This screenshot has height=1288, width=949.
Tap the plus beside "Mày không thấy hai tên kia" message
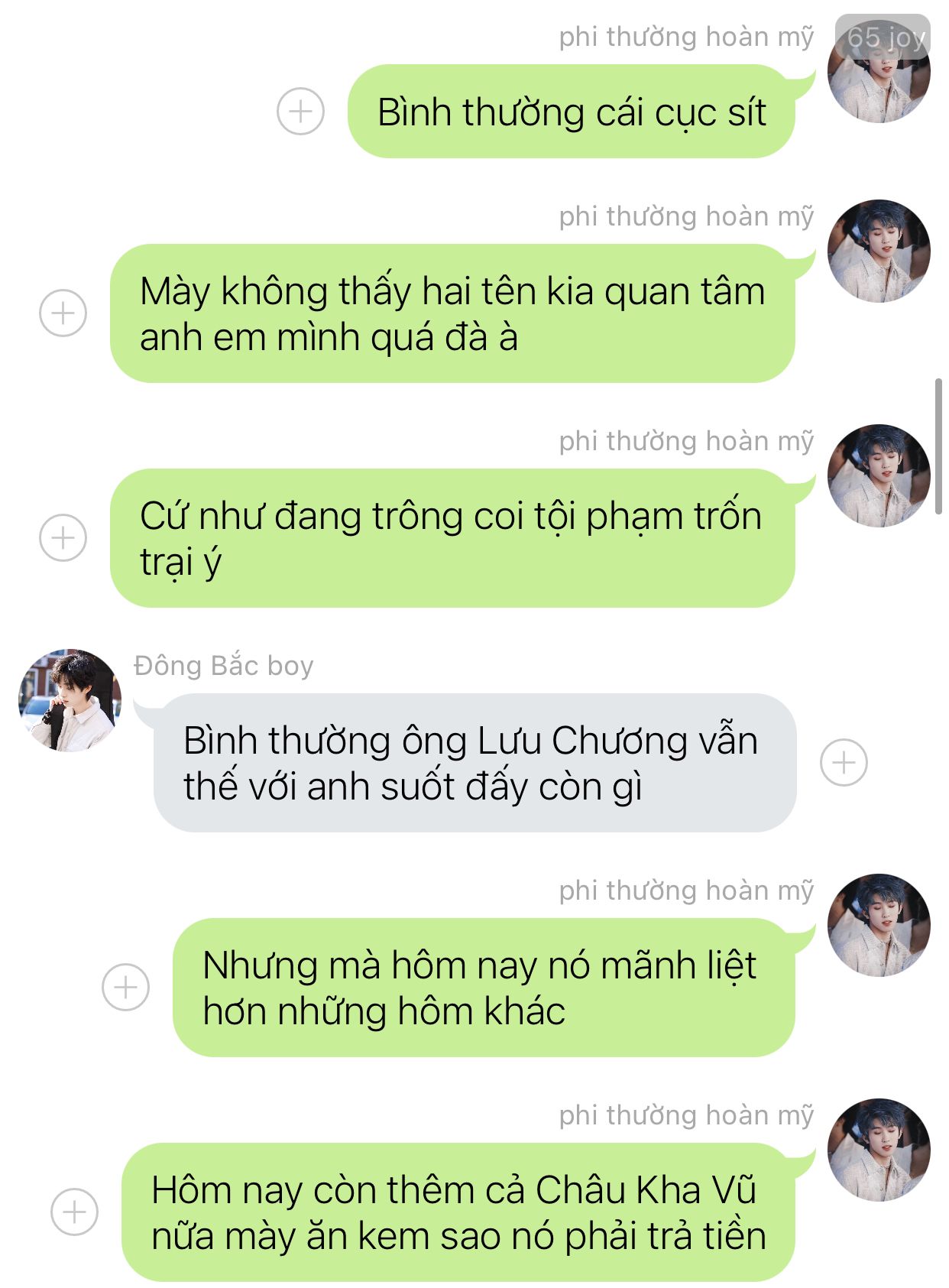pos(63,313)
